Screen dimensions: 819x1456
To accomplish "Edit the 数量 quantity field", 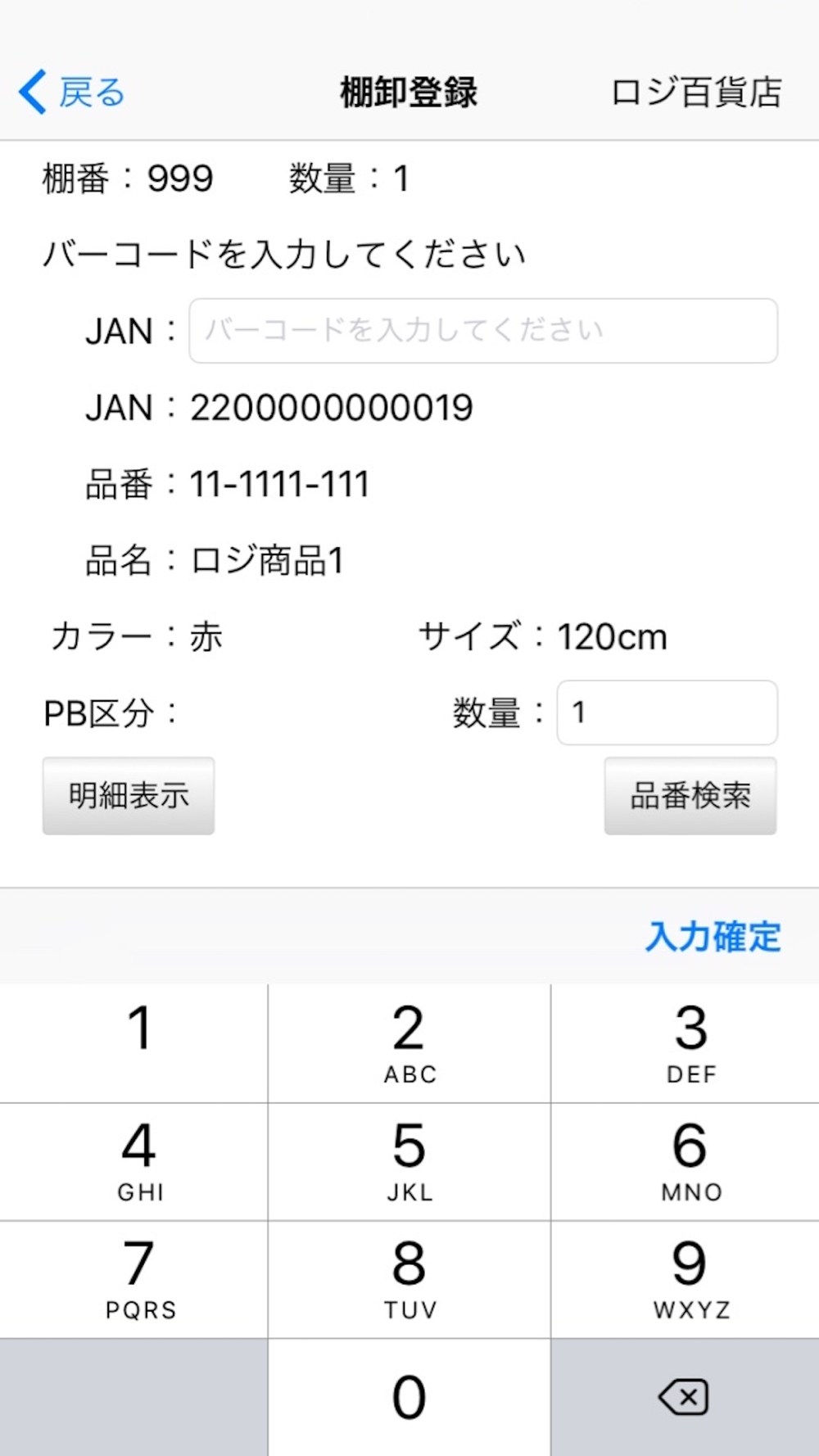I will coord(667,712).
